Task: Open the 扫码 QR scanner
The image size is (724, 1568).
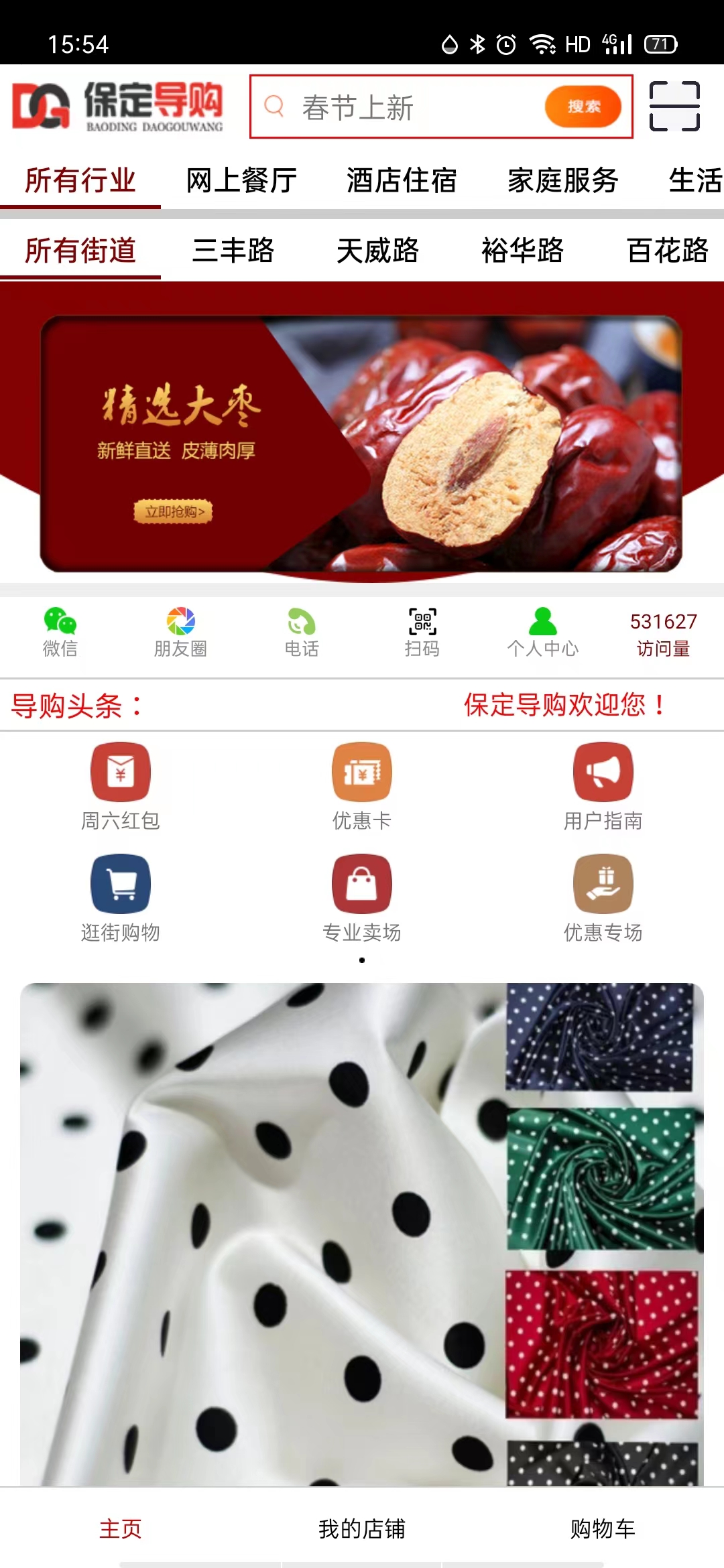Action: point(422,632)
